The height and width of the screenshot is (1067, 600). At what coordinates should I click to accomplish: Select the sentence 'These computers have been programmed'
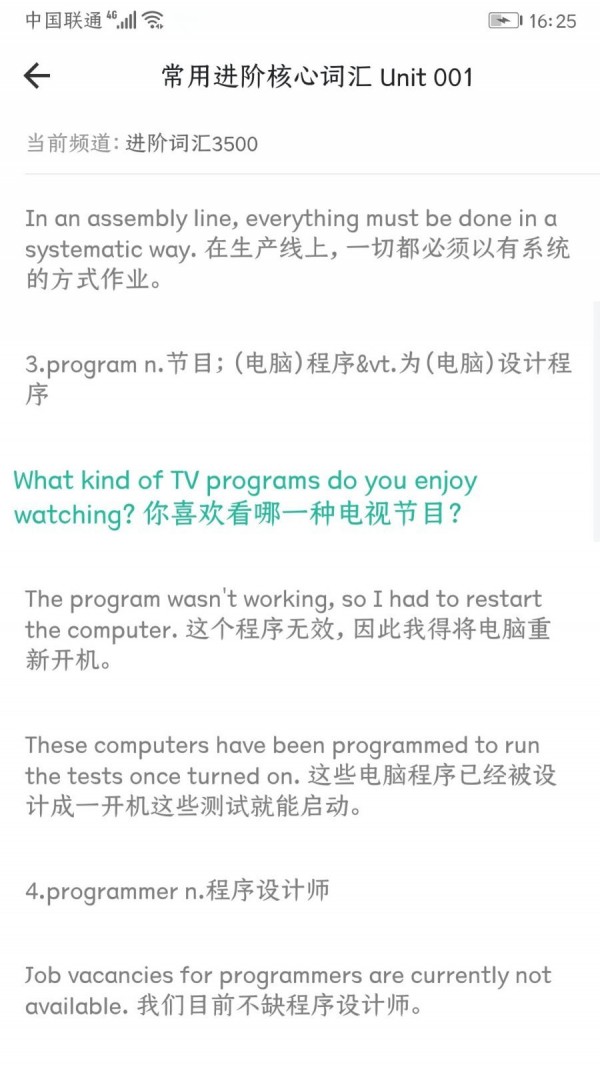(290, 776)
